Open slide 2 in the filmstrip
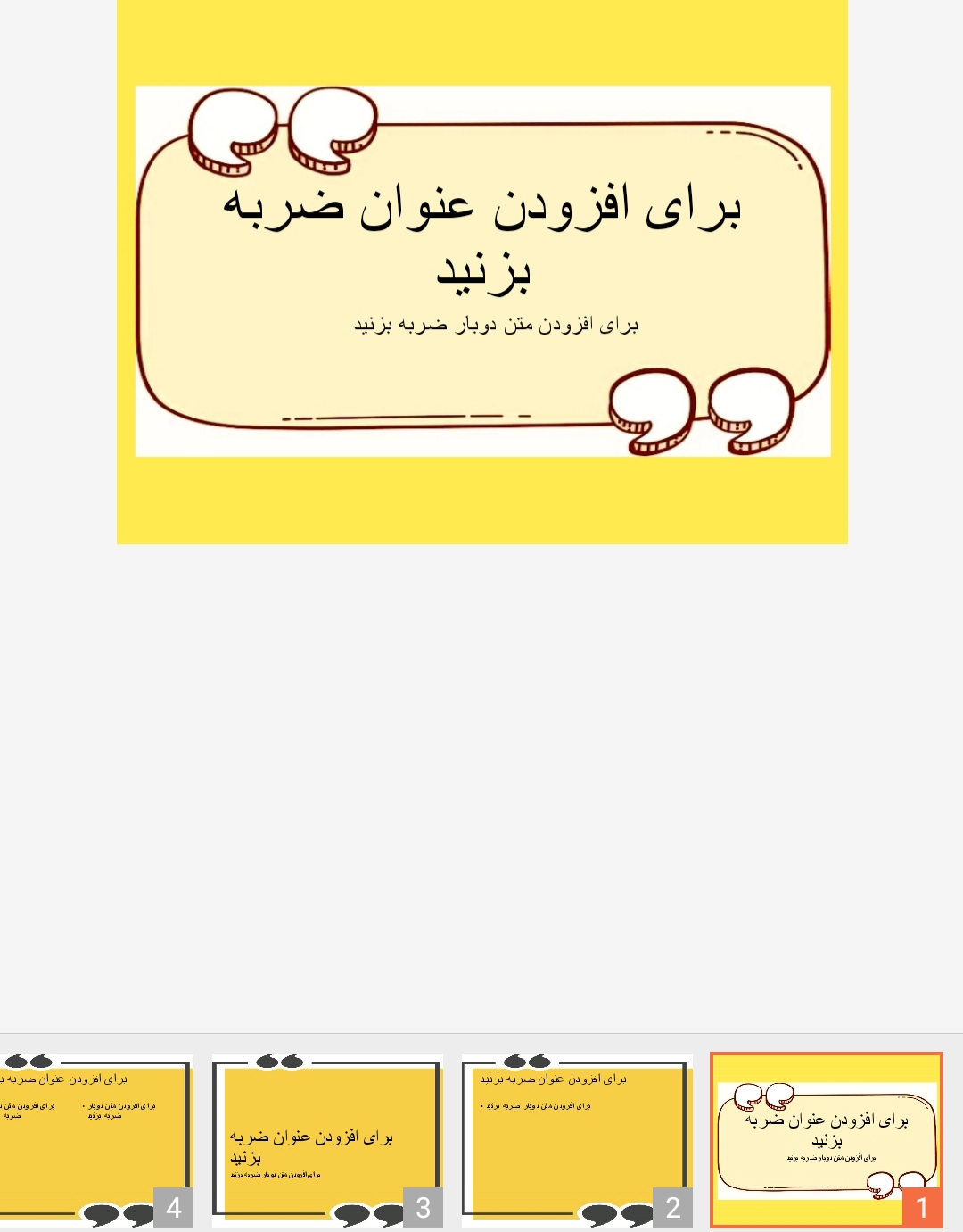This screenshot has width=963, height=1232. (x=576, y=1139)
